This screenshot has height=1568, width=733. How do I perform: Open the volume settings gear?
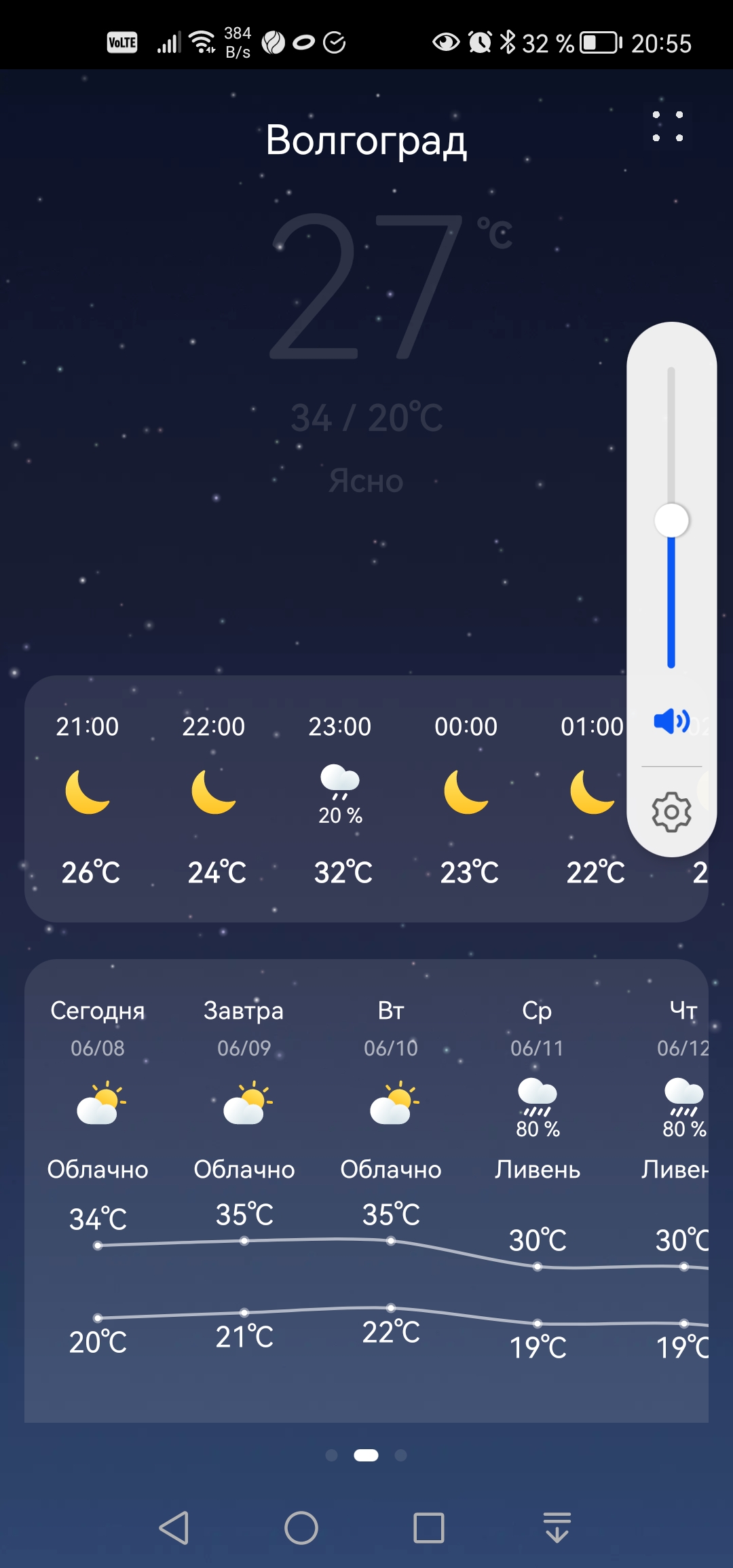click(671, 812)
